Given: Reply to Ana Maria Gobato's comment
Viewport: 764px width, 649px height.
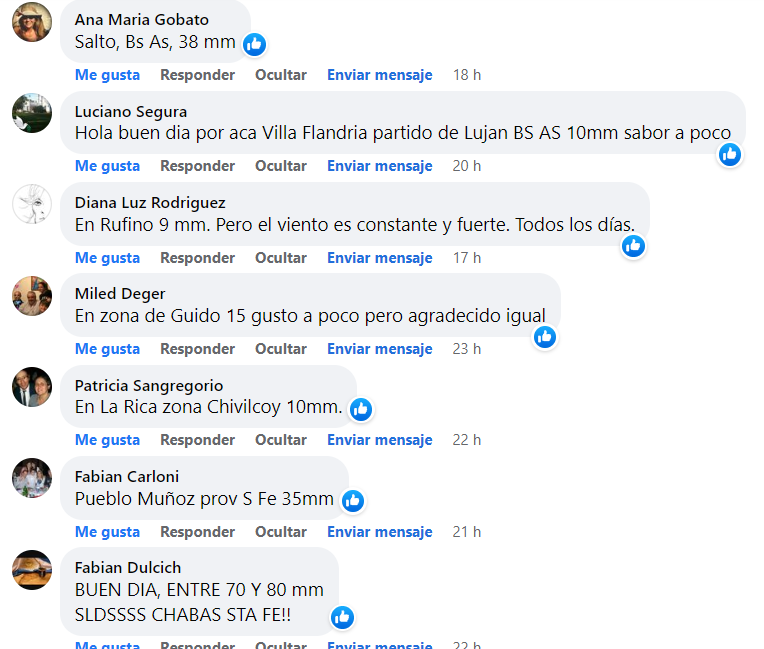Looking at the screenshot, I should point(197,75).
